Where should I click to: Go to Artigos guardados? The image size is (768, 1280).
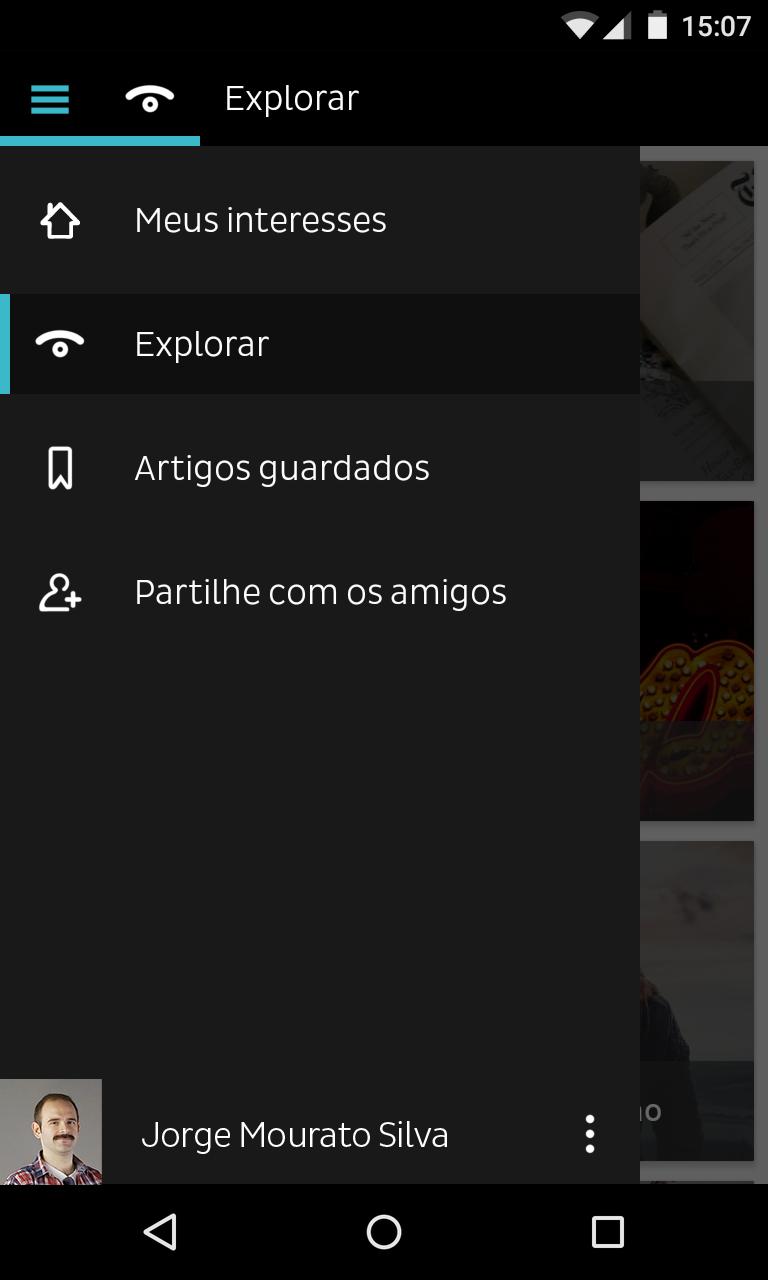tap(282, 467)
